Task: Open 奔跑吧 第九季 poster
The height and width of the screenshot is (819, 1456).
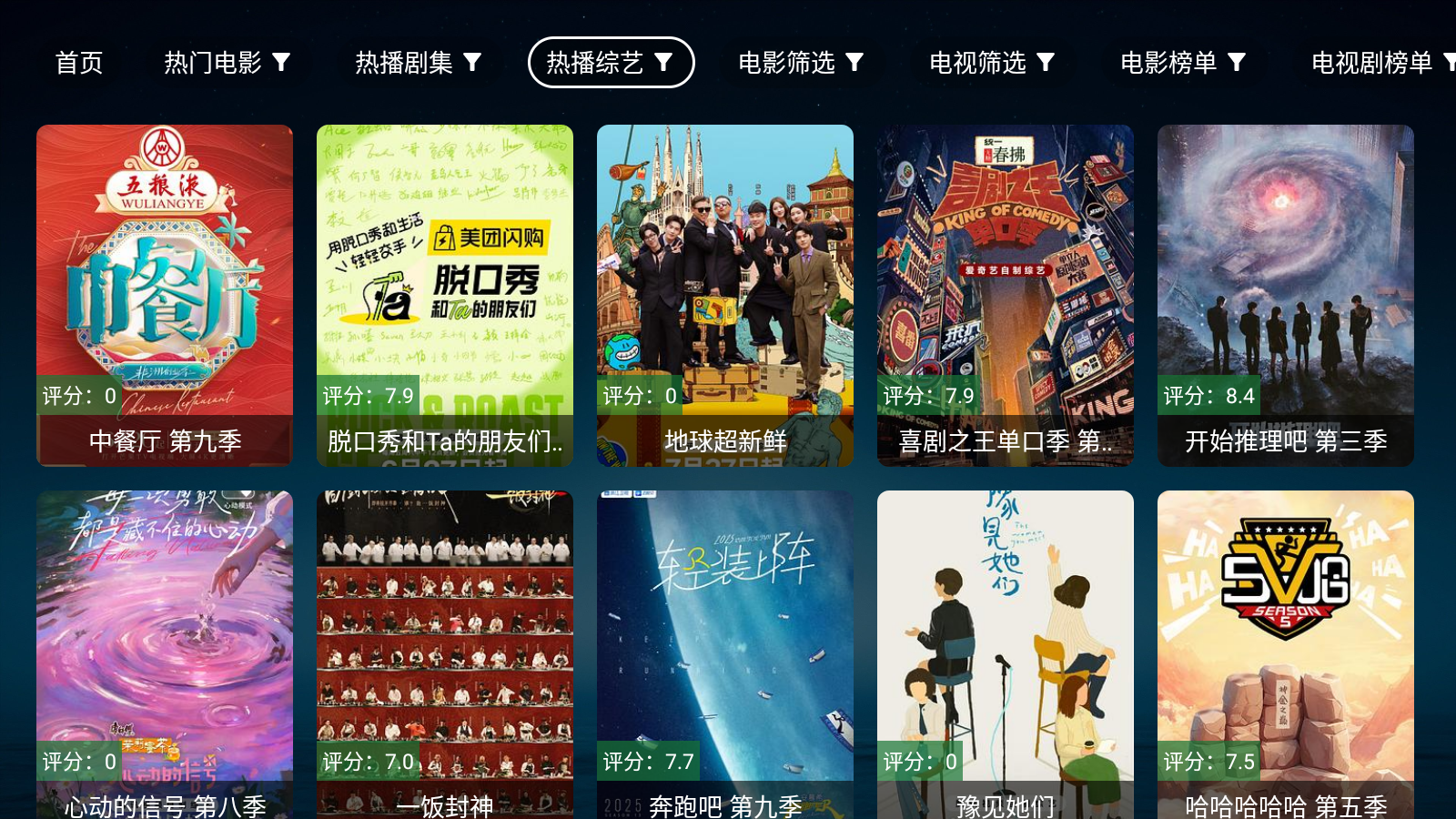Action: click(x=725, y=655)
